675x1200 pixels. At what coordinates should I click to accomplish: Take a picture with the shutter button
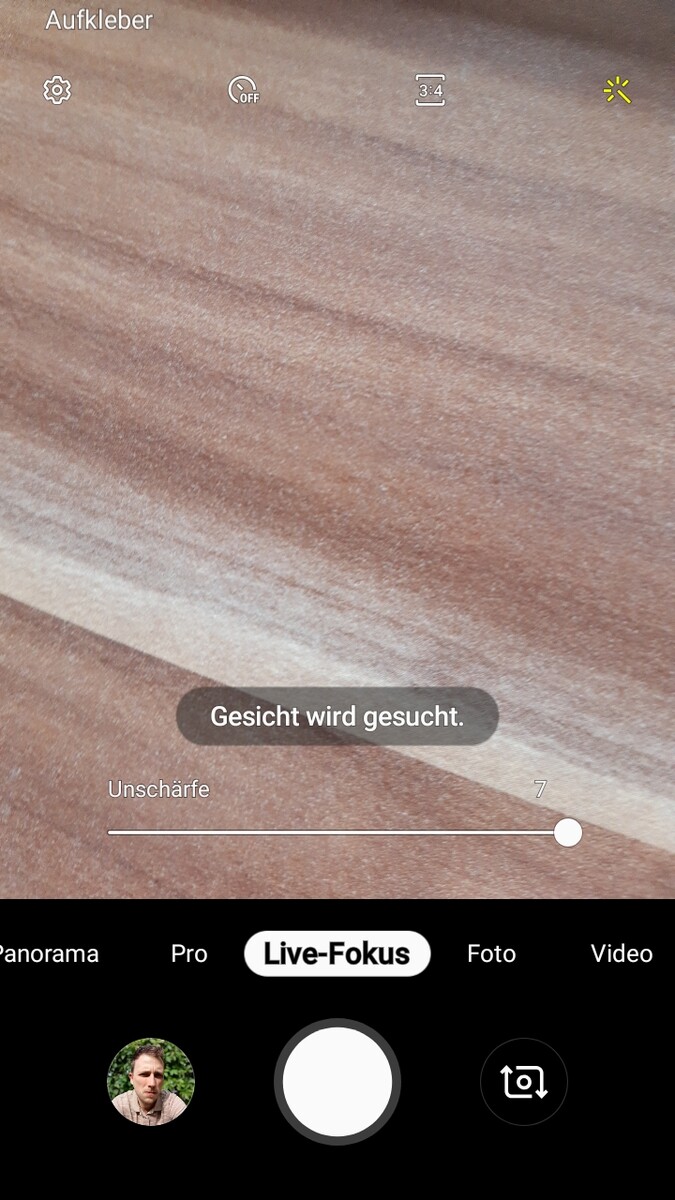click(x=337, y=1082)
